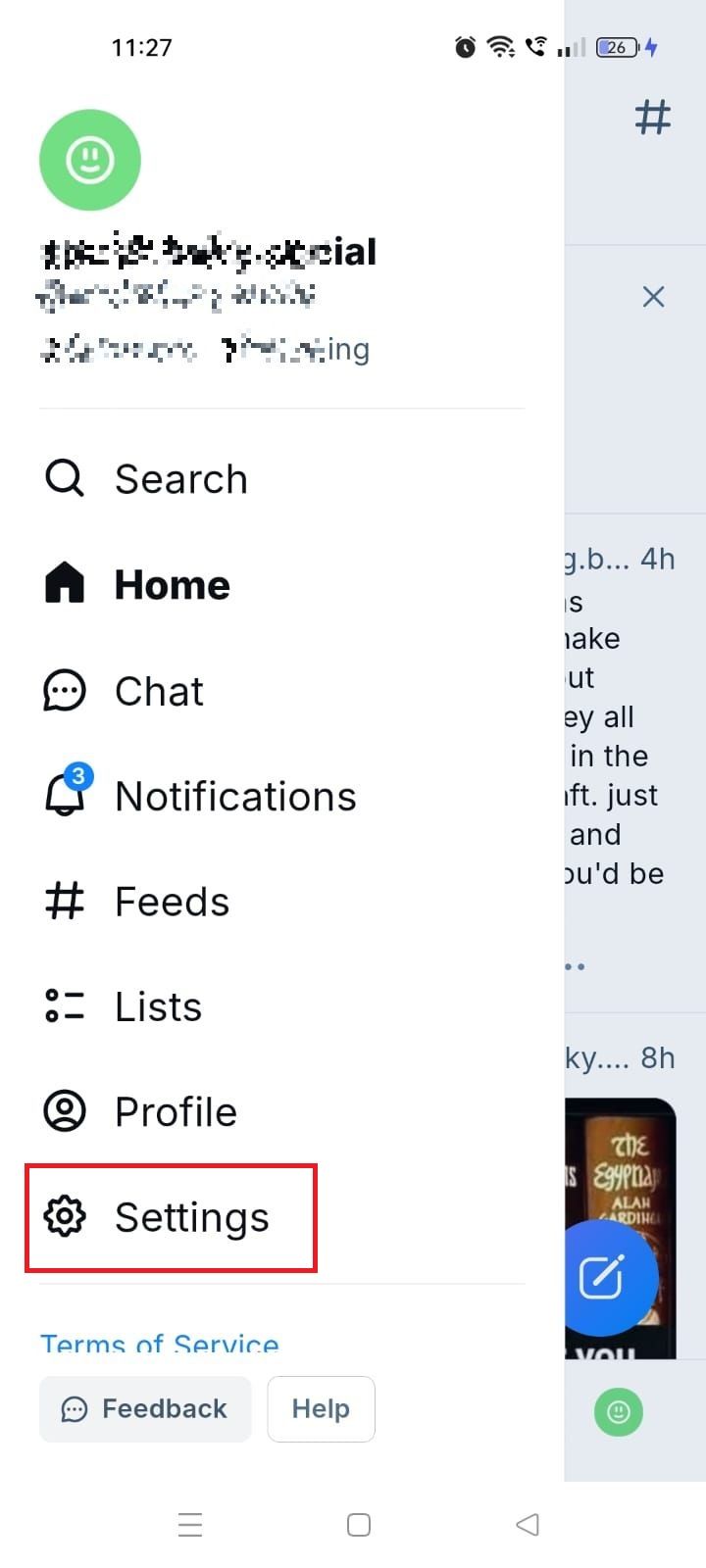Expand the post options with the ellipsis
The width and height of the screenshot is (706, 1568).
pyautogui.click(x=575, y=965)
